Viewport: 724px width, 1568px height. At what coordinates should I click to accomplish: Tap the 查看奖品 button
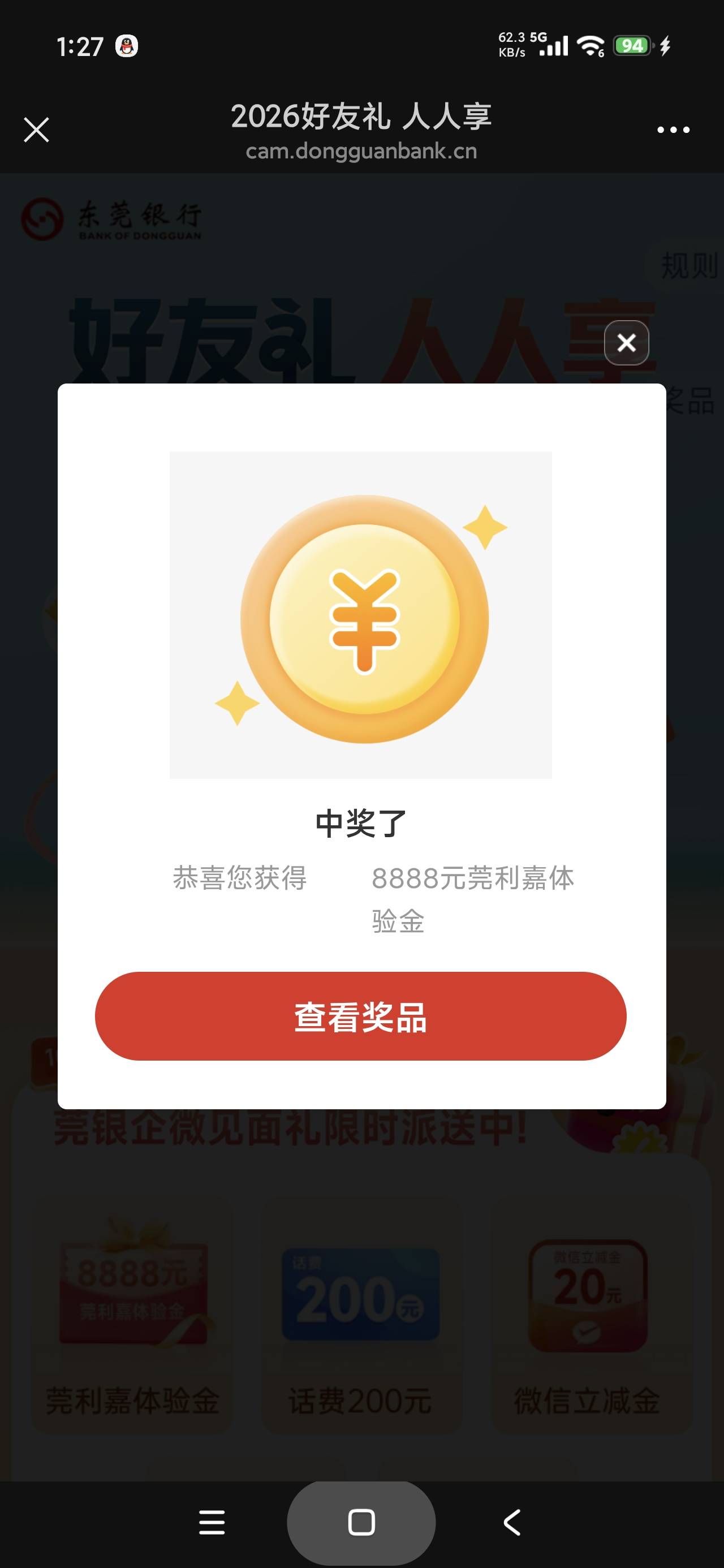point(360,1016)
